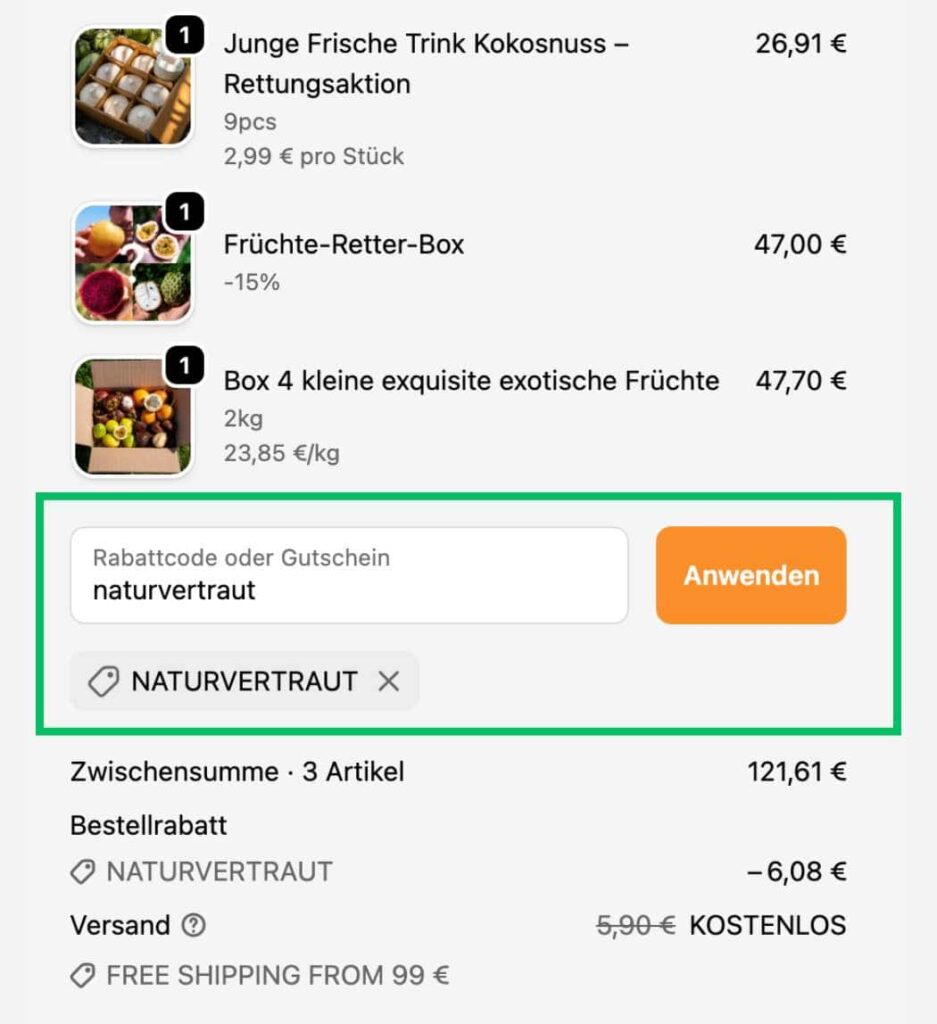Click the Rabattcode oder Gutschein input field
Screen dimensions: 937x1024
[x=350, y=575]
